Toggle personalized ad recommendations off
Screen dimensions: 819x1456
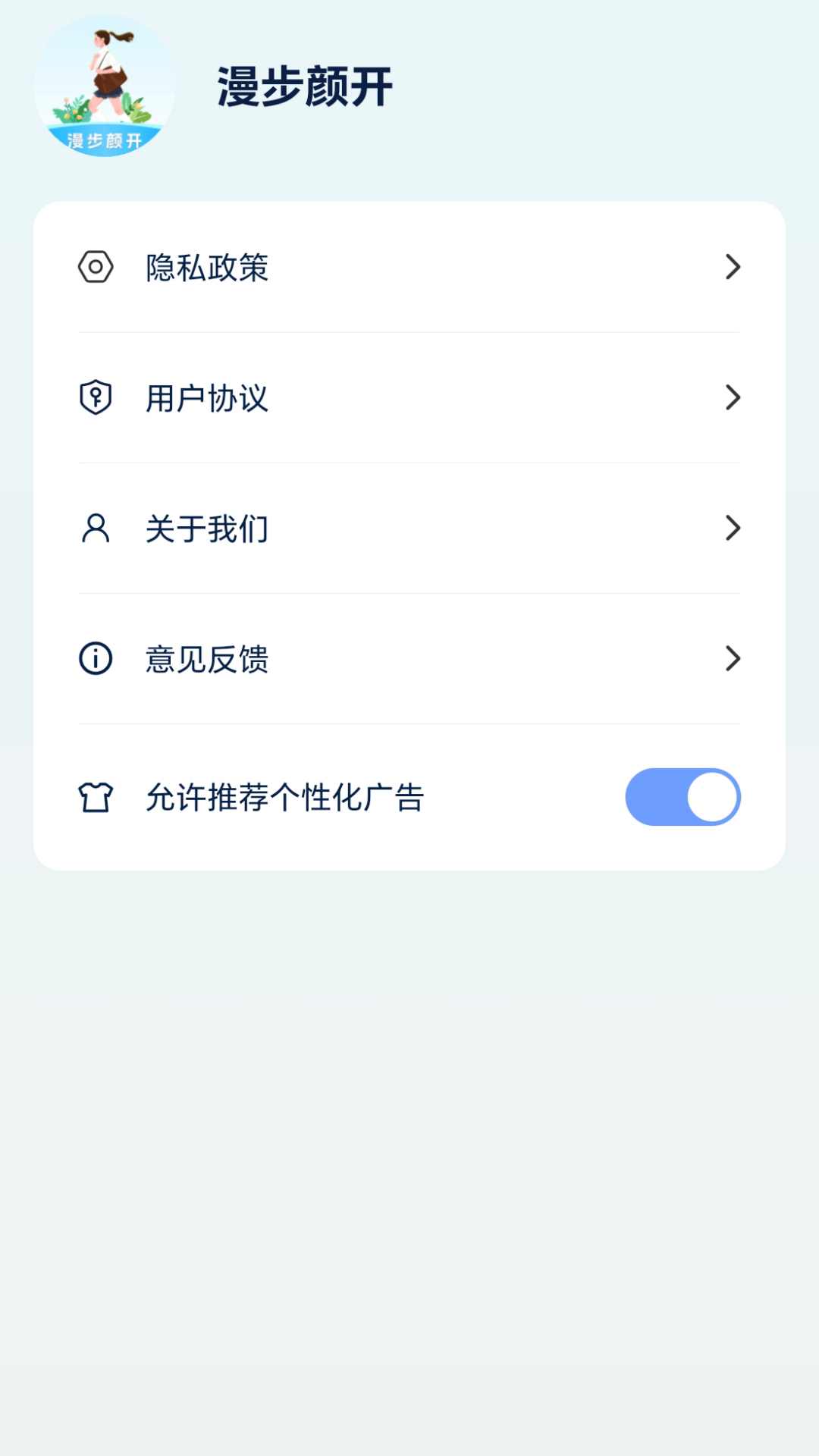681,795
